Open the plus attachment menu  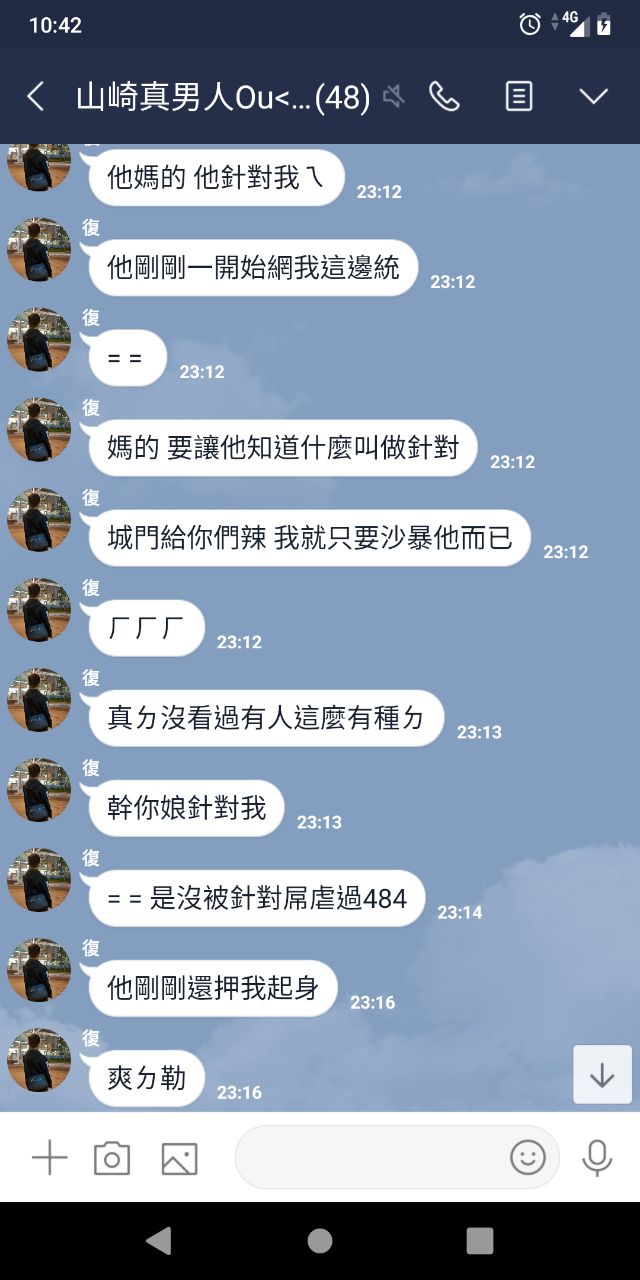point(49,1158)
